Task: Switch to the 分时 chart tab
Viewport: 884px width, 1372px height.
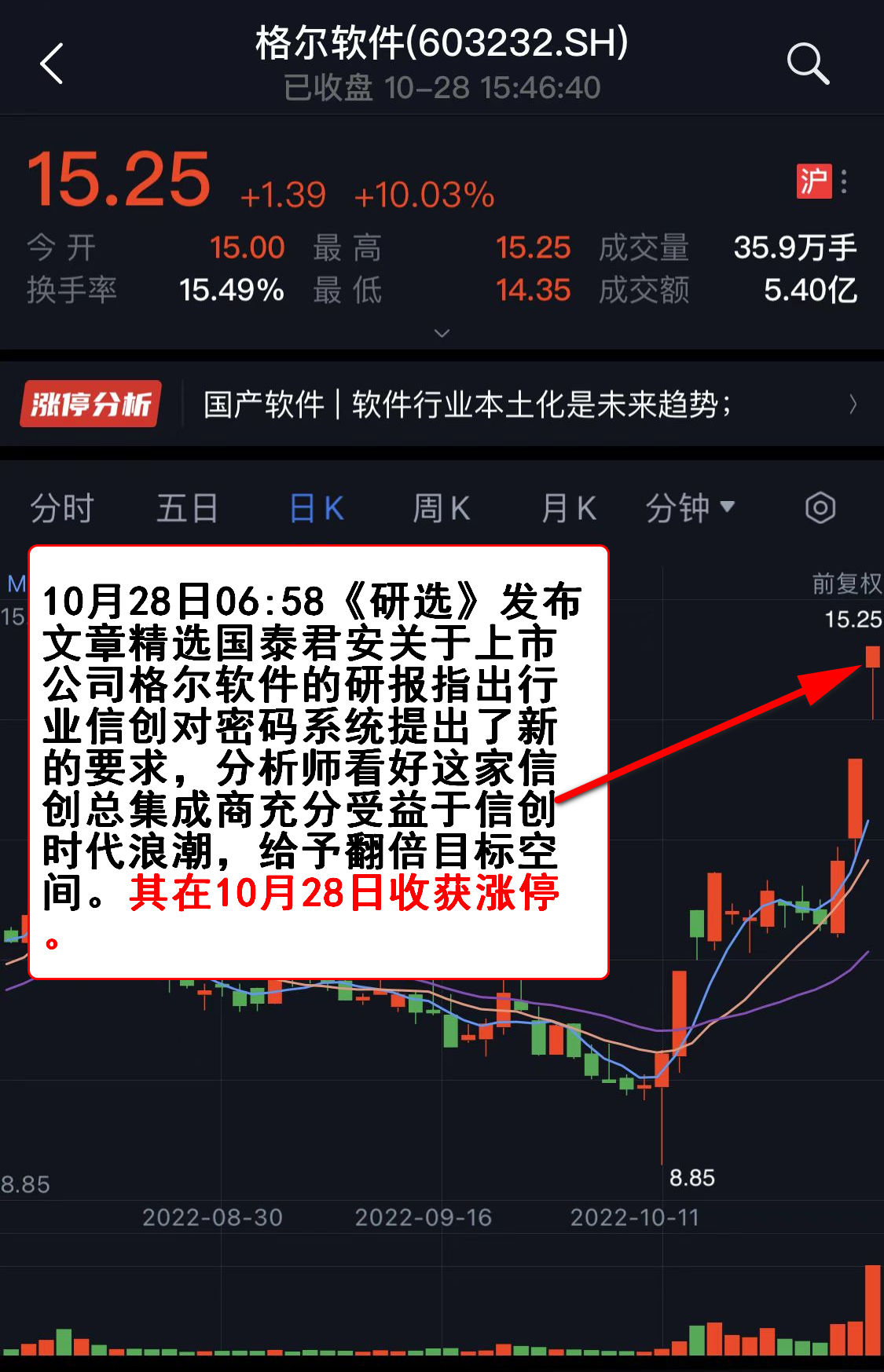Action: (x=62, y=508)
